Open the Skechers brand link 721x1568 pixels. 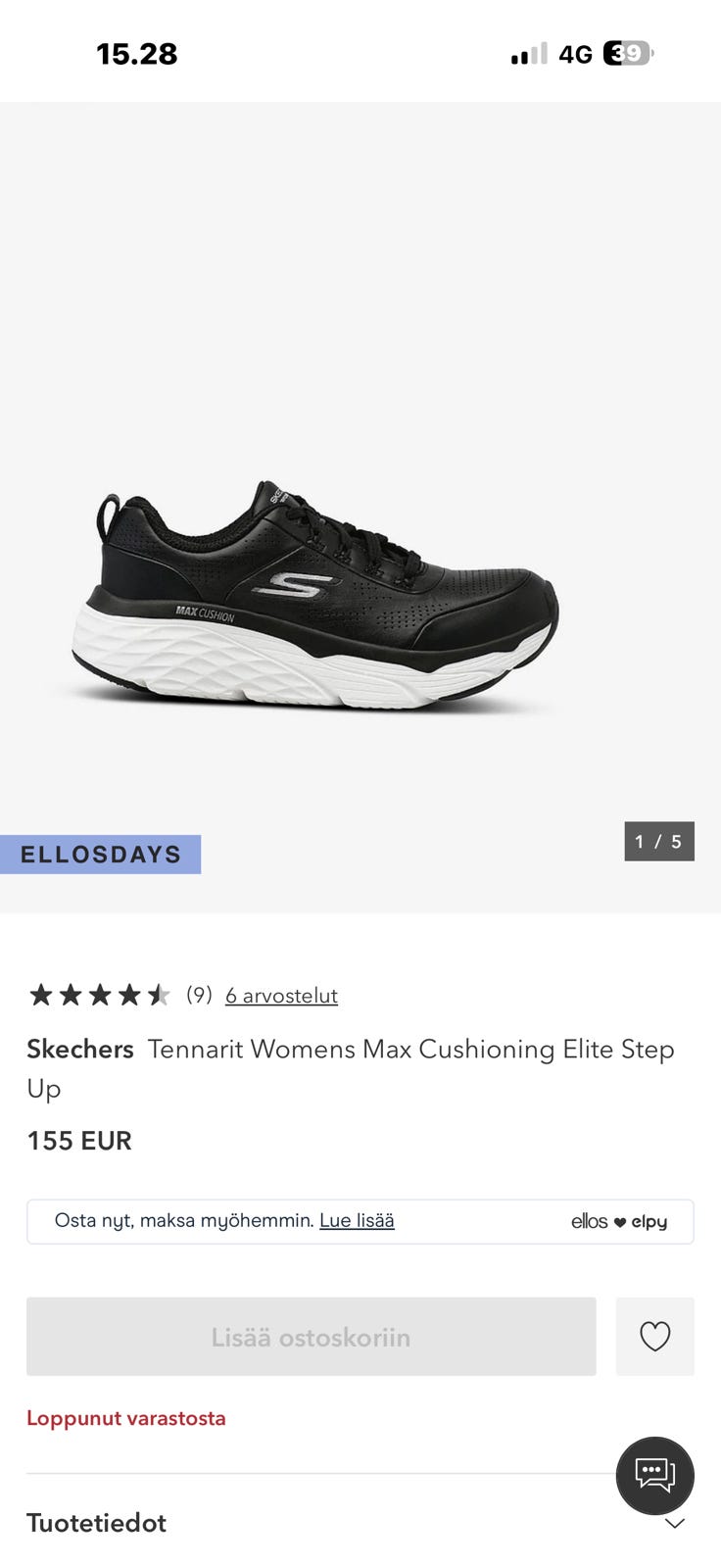(x=80, y=1049)
